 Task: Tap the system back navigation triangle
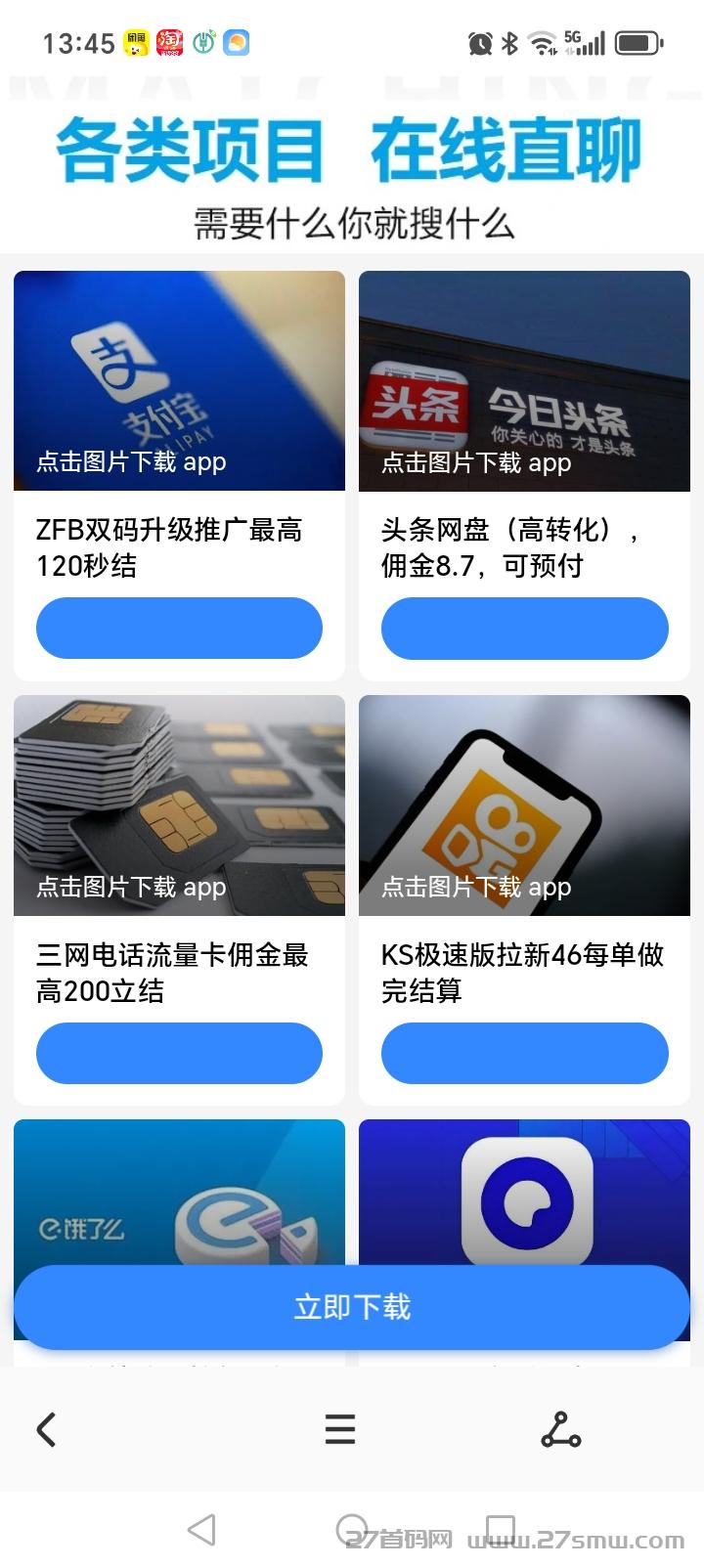[x=200, y=1531]
